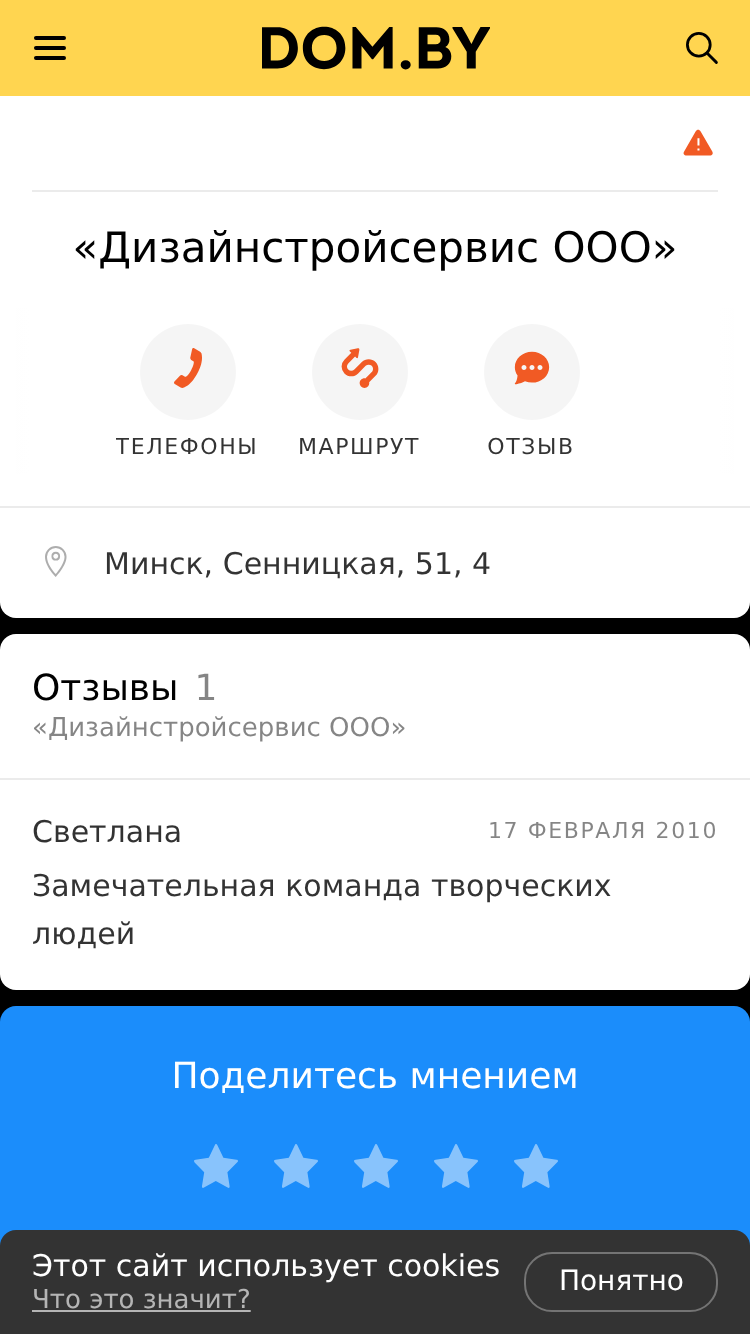
Task: Tap the red warning triangle icon
Action: pyautogui.click(x=698, y=143)
